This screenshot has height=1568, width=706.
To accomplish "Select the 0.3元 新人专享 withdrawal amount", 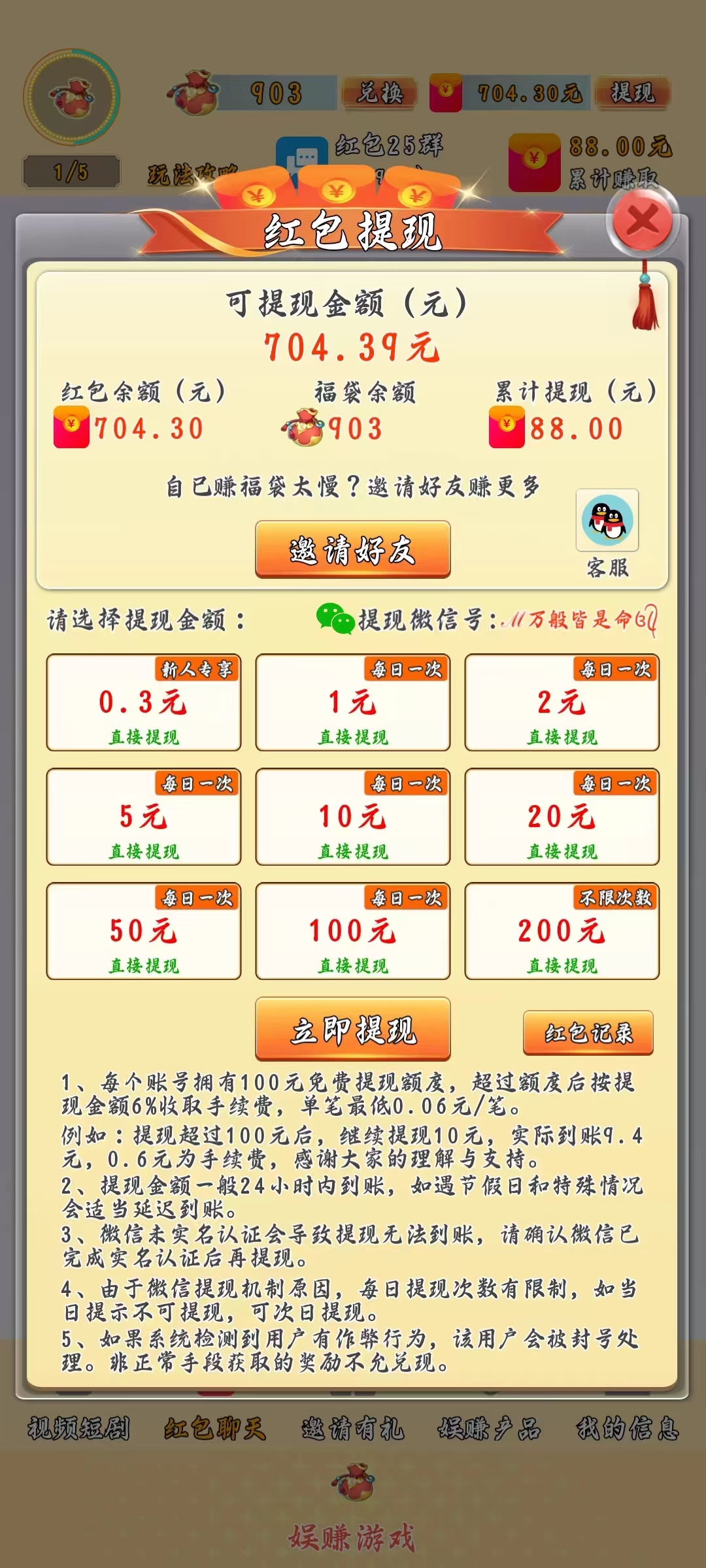I will [144, 703].
